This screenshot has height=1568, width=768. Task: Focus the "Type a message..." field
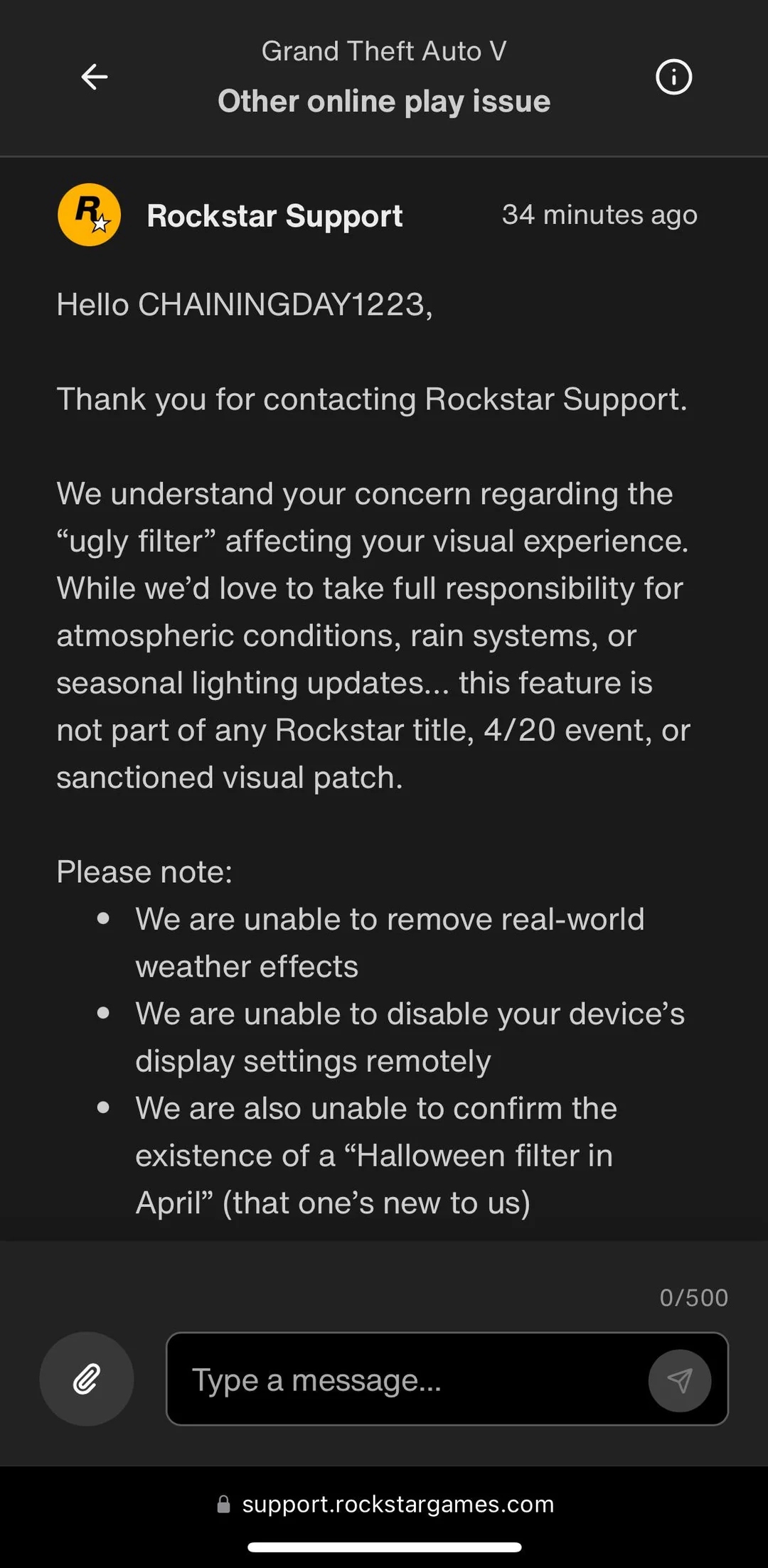click(407, 1378)
